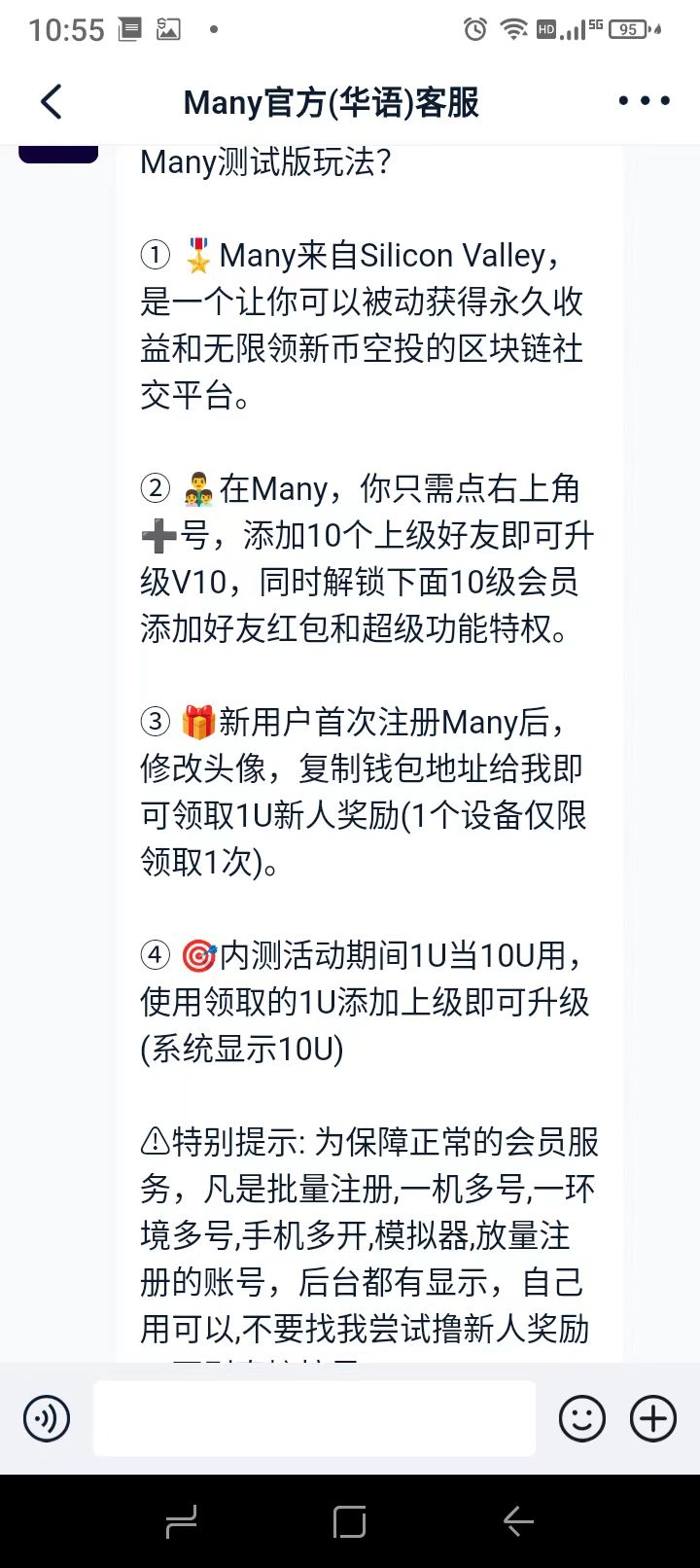Tap the notification dot in the status bar
The width and height of the screenshot is (700, 1568).
click(213, 29)
